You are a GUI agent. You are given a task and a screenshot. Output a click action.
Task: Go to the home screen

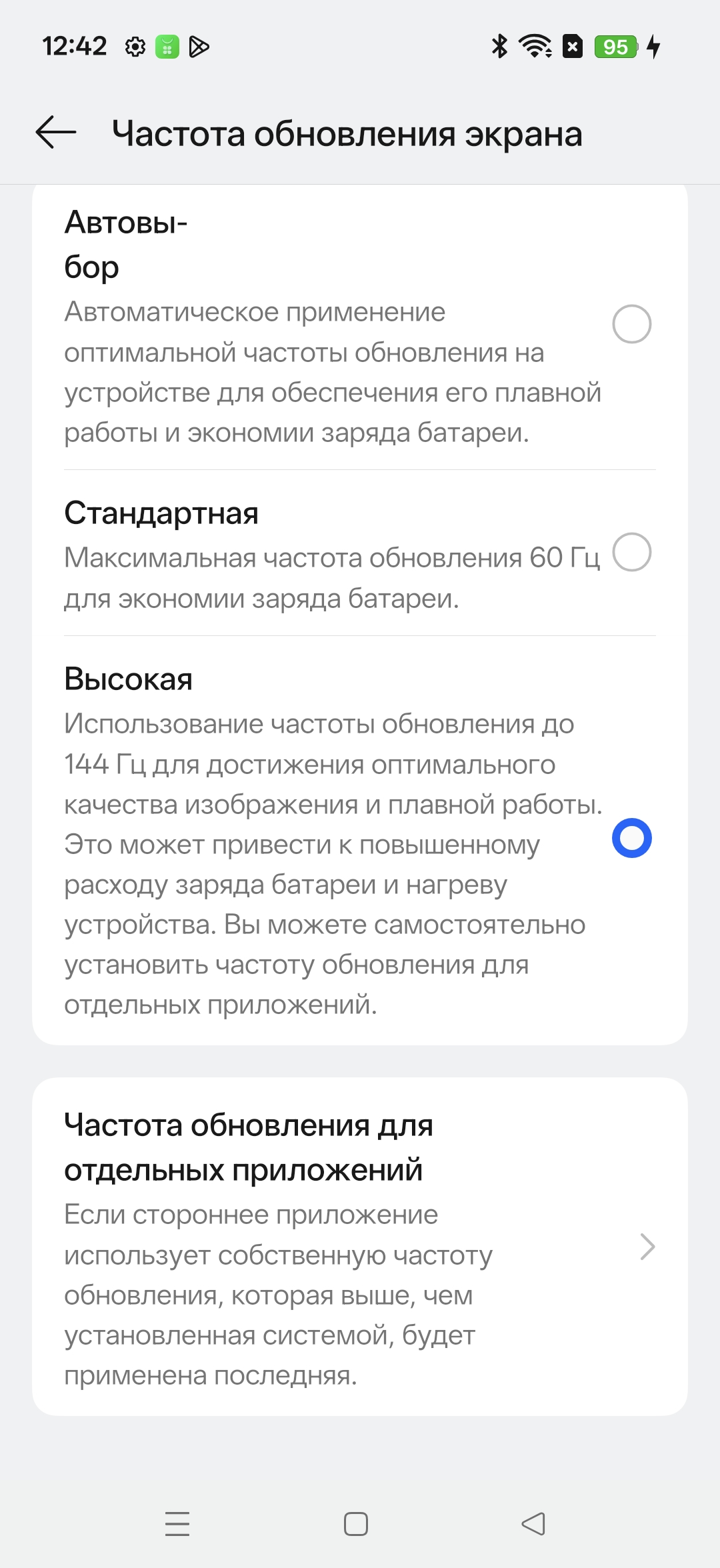pos(356,1524)
